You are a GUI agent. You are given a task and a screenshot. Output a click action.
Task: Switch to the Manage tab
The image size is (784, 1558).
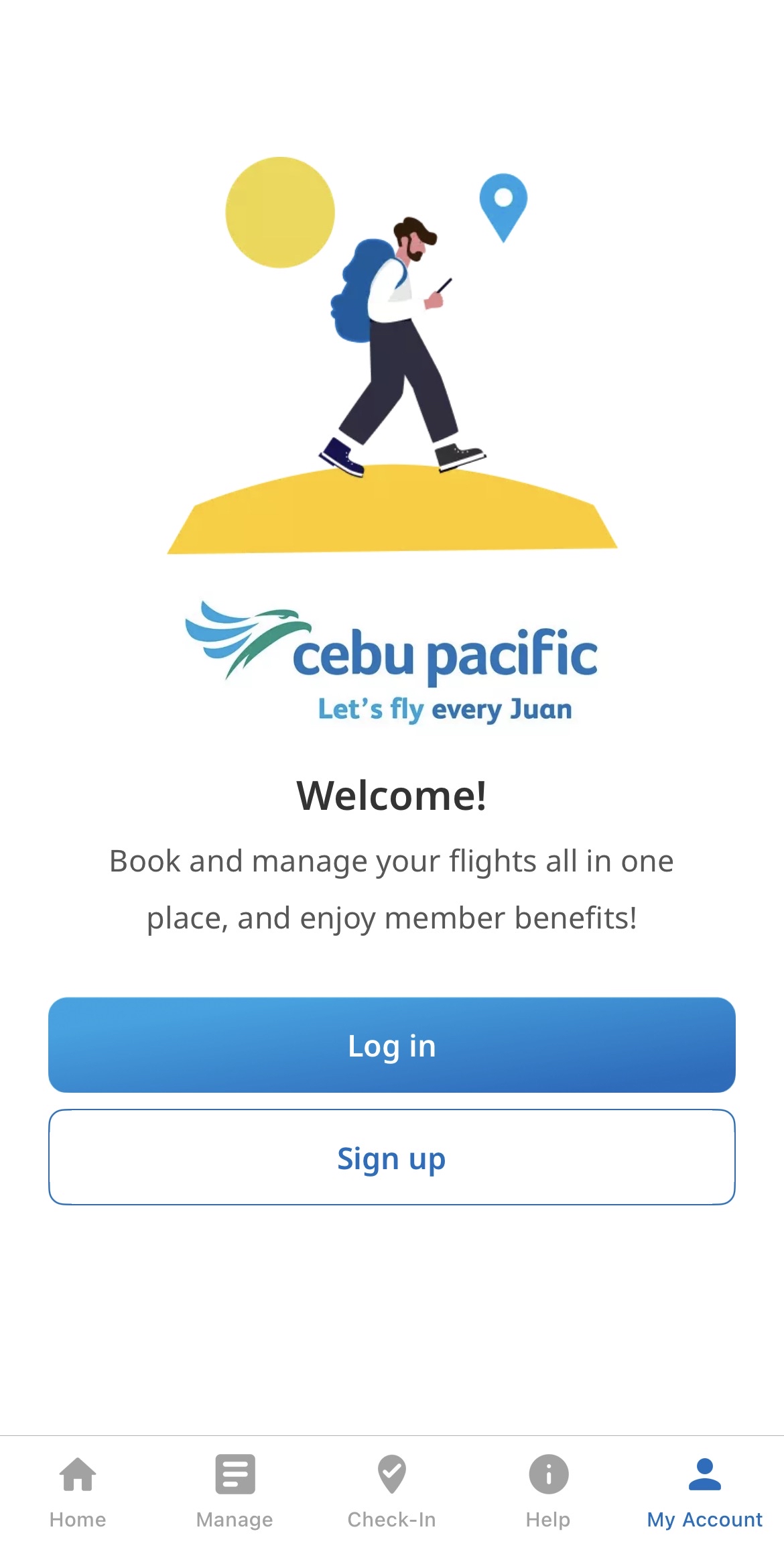click(235, 1491)
